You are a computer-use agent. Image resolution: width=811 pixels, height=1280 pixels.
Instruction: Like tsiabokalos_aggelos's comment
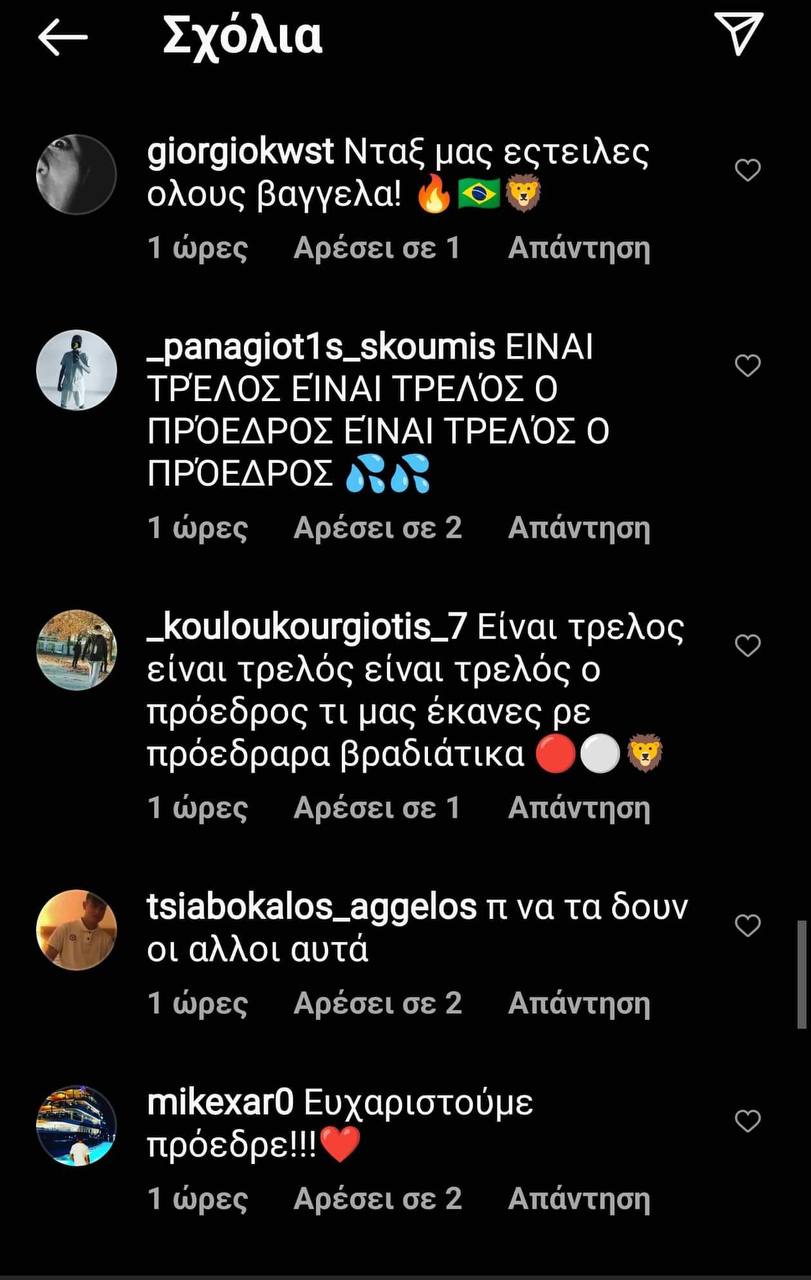pyautogui.click(x=748, y=926)
